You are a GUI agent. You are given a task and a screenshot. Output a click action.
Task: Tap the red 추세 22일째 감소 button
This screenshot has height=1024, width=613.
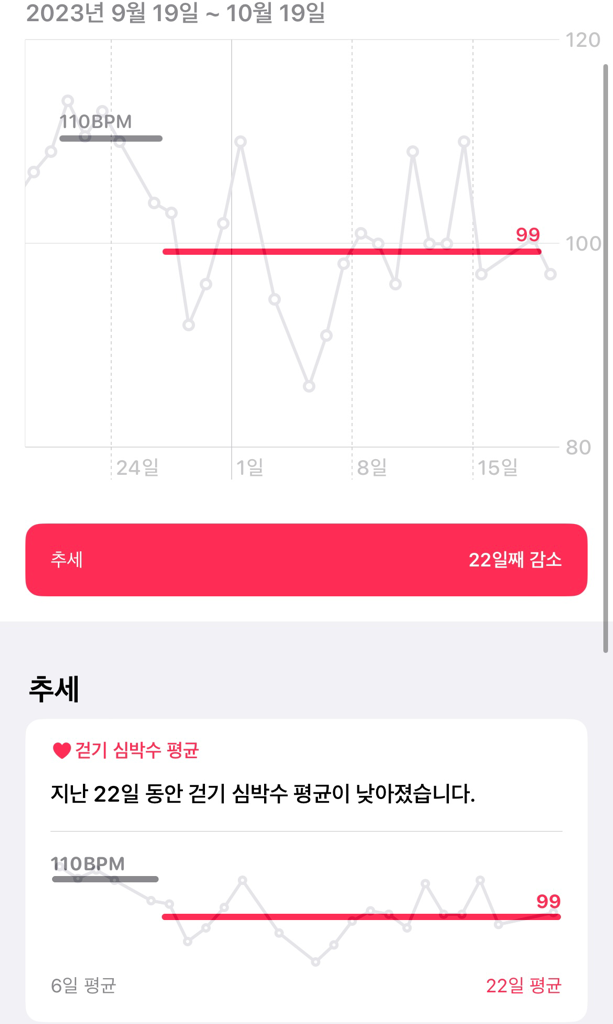point(306,560)
